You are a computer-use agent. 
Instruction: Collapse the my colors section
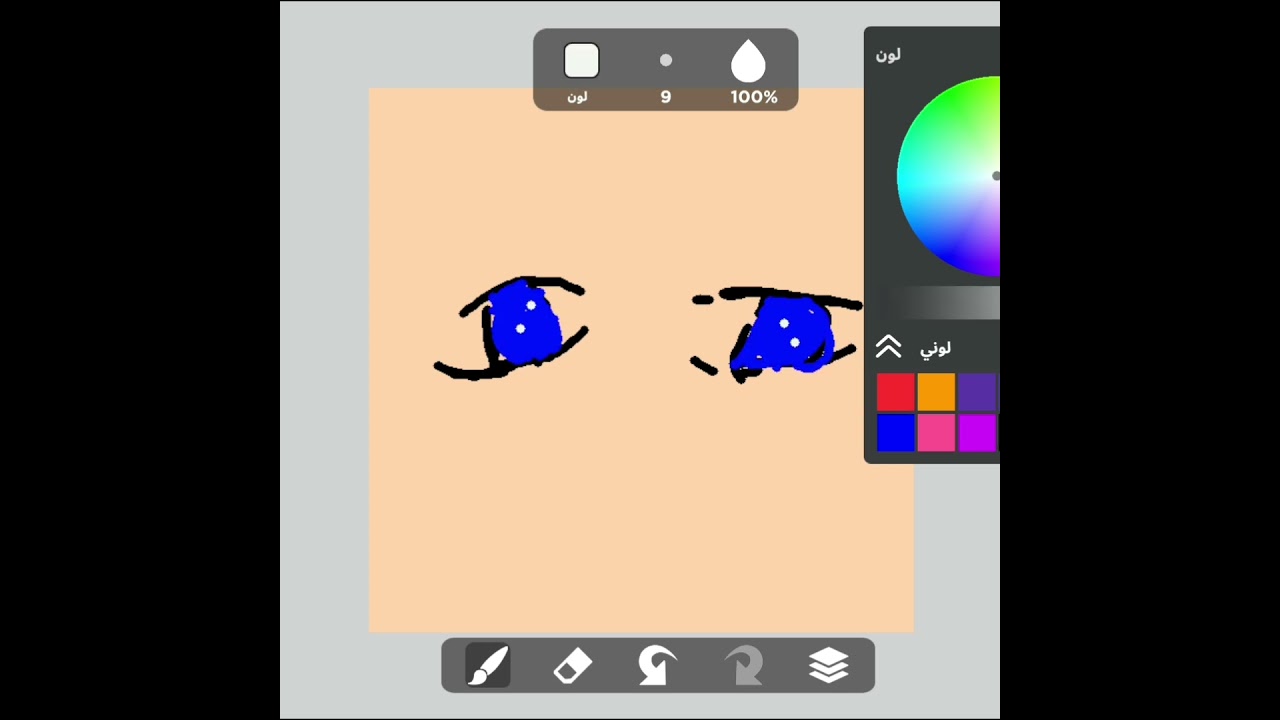click(888, 347)
